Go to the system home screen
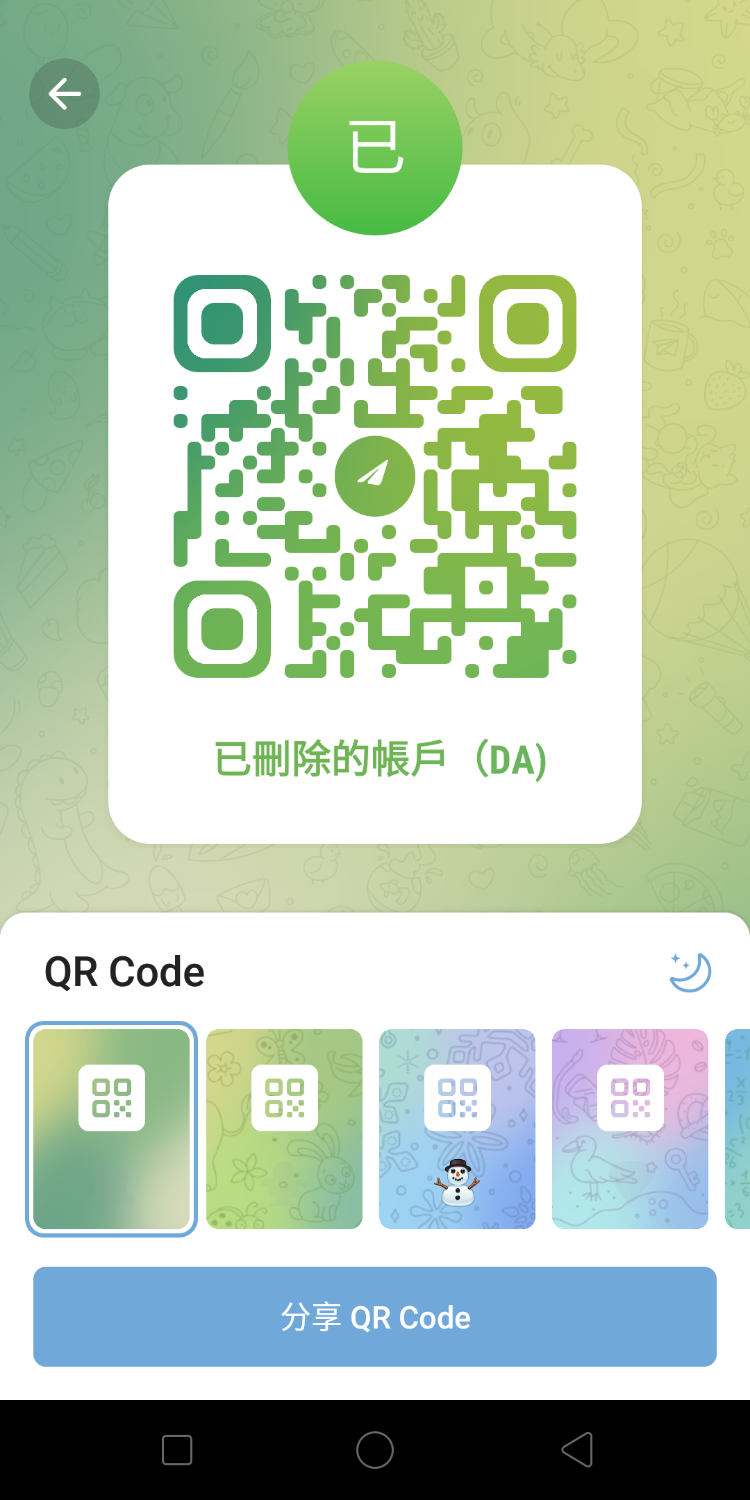Image resolution: width=750 pixels, height=1500 pixels. click(375, 1450)
